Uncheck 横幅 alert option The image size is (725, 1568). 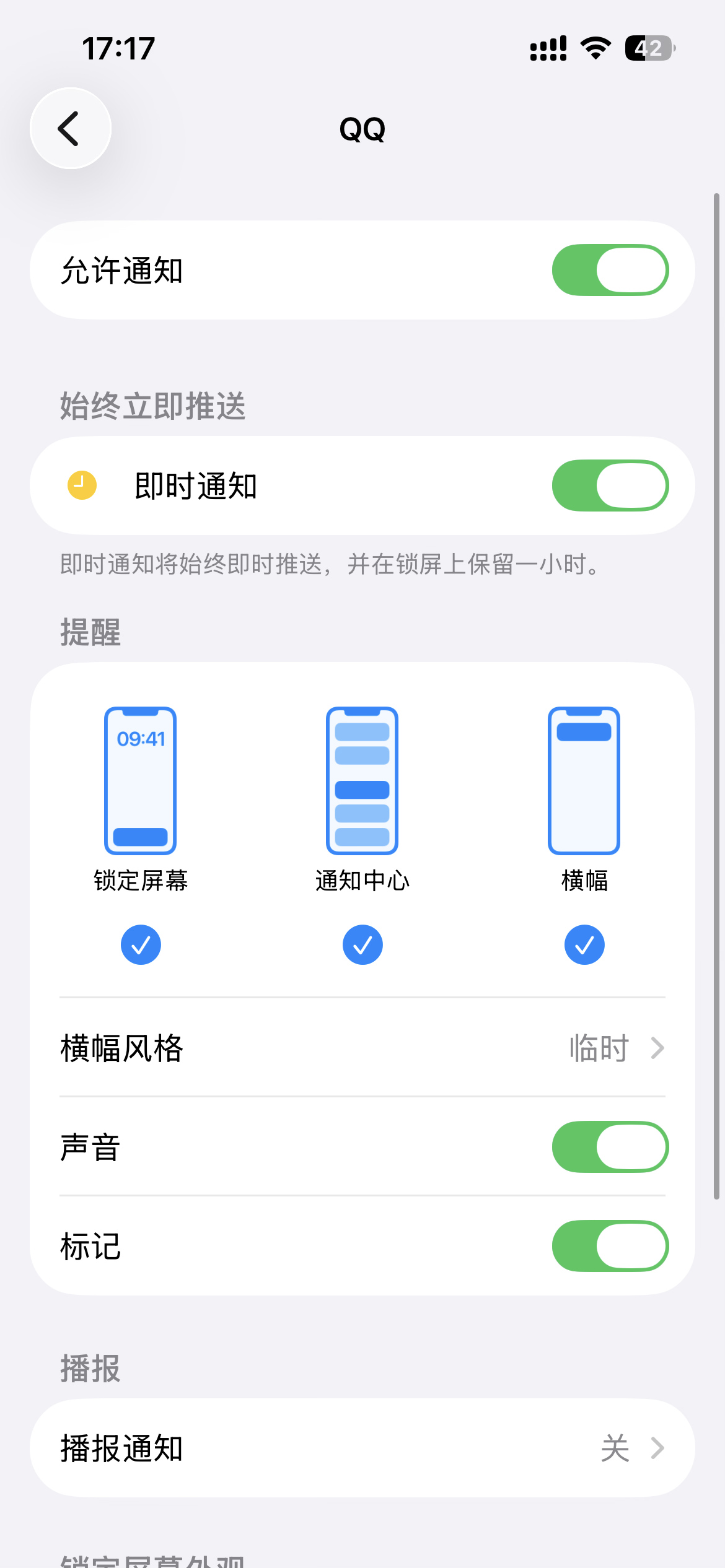(x=584, y=944)
